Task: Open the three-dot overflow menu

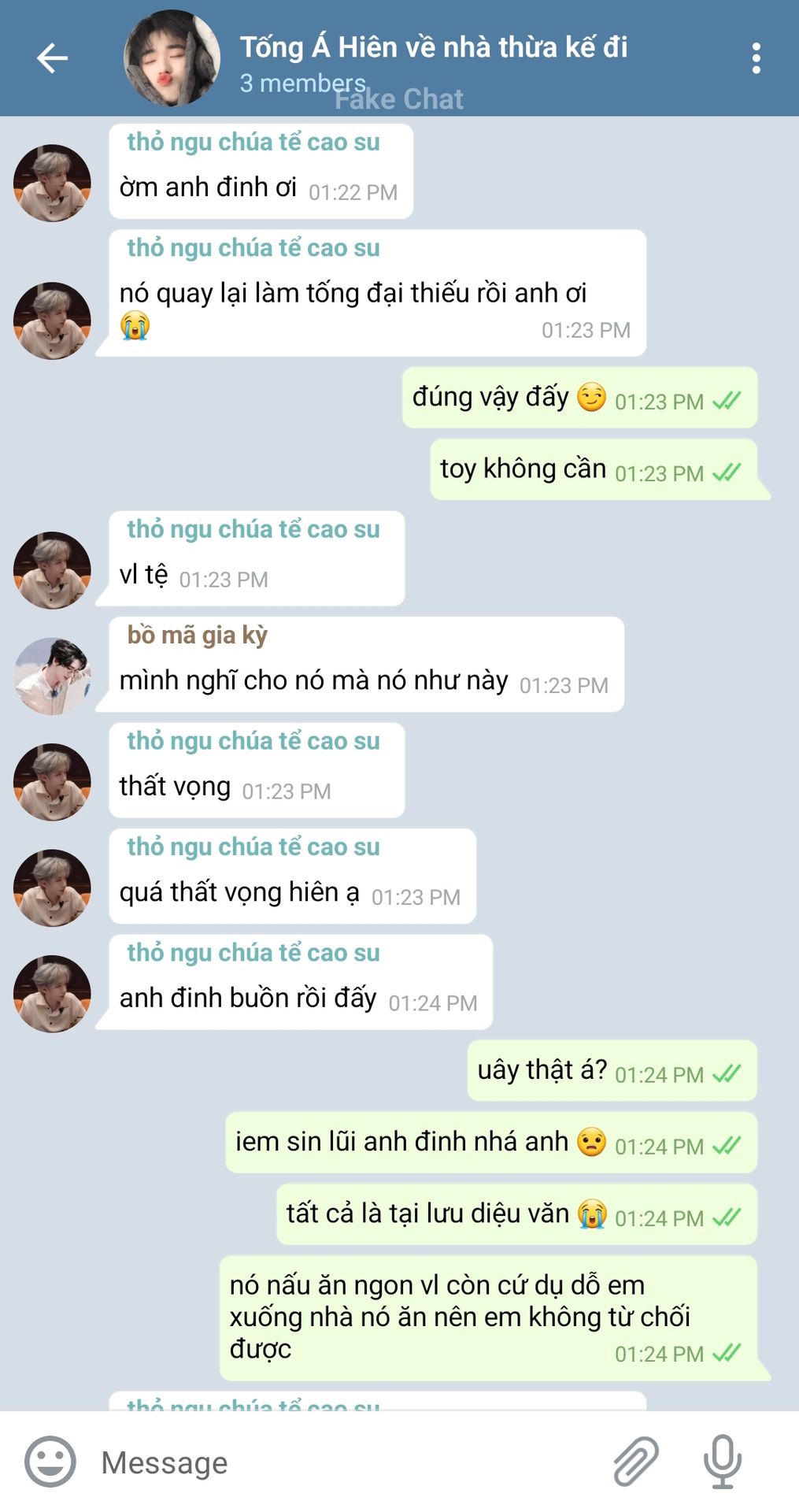Action: click(756, 58)
